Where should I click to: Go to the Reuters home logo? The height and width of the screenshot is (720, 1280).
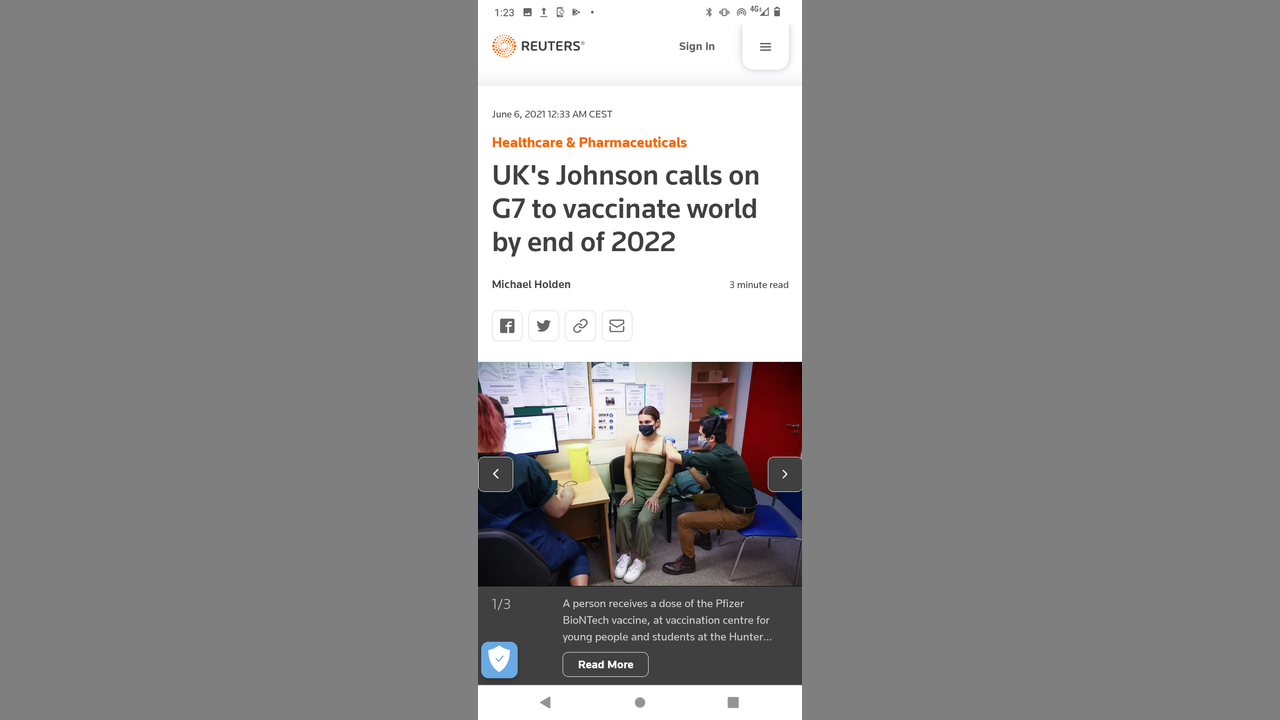tap(538, 46)
